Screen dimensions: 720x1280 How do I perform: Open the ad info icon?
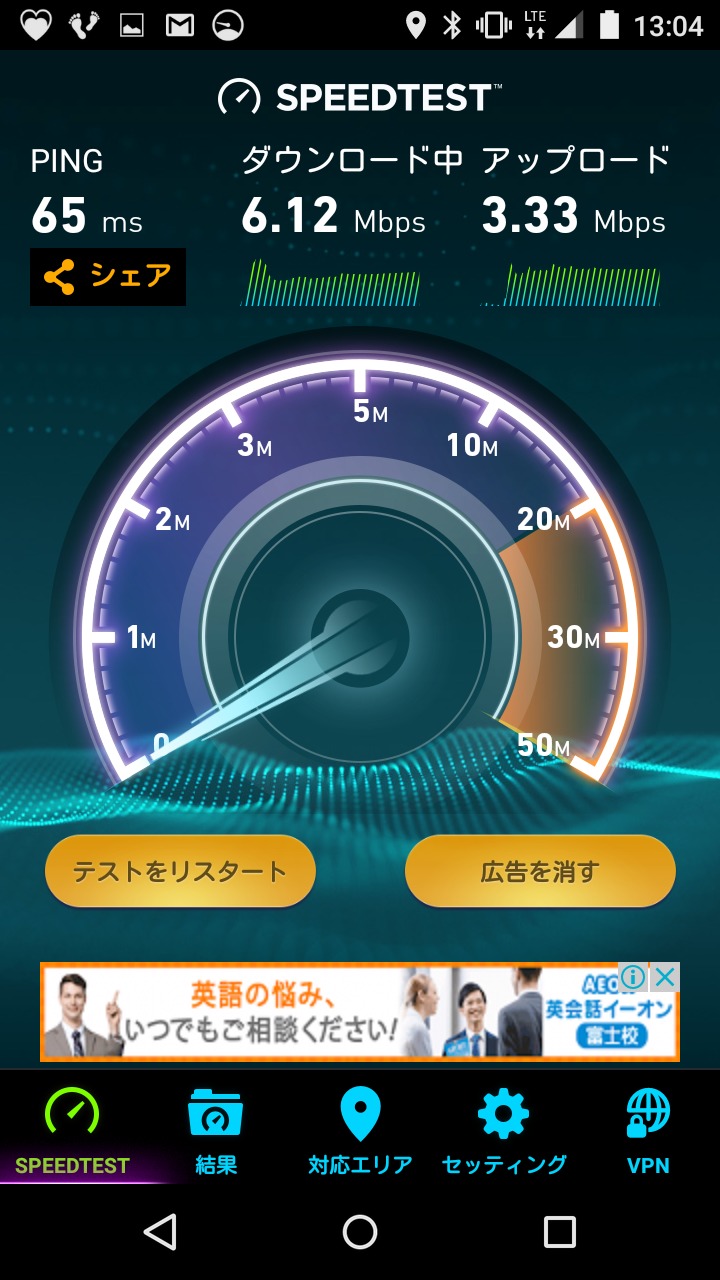coord(633,977)
